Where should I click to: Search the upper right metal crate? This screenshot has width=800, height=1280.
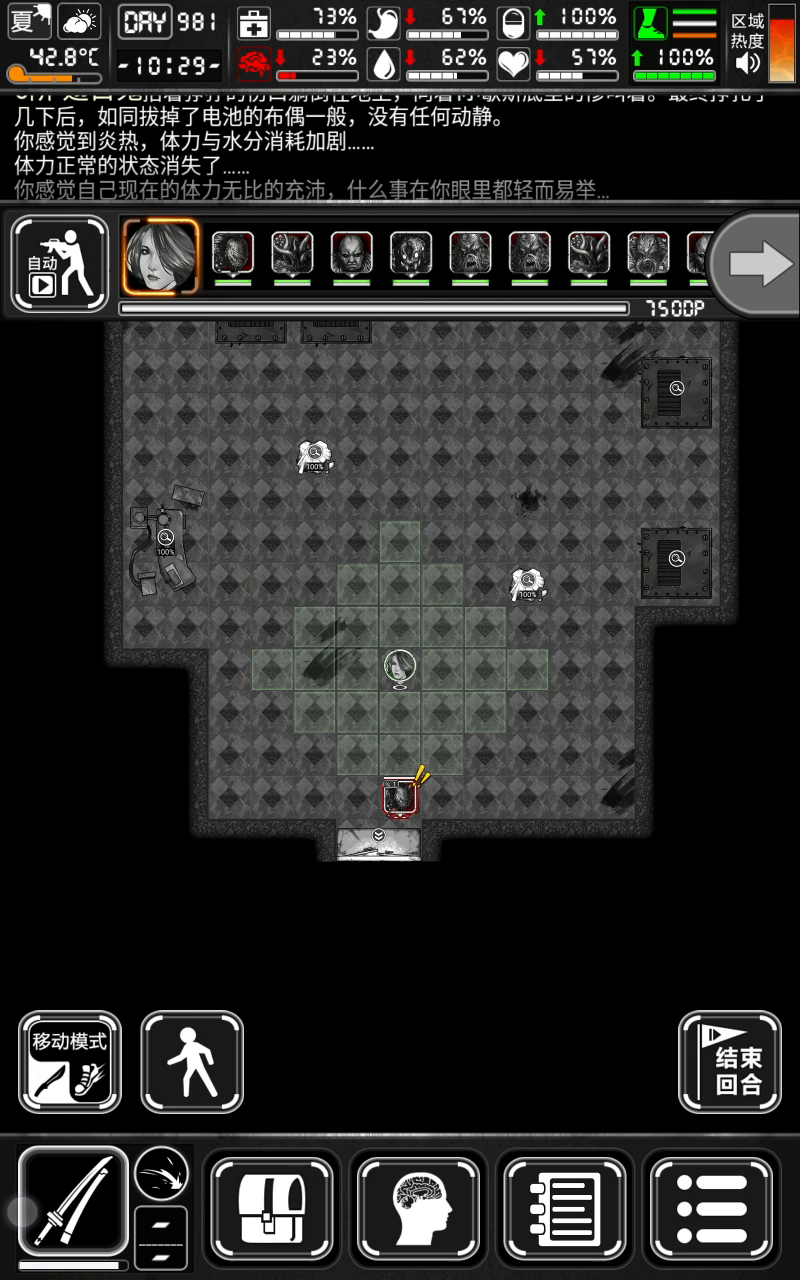point(677,390)
